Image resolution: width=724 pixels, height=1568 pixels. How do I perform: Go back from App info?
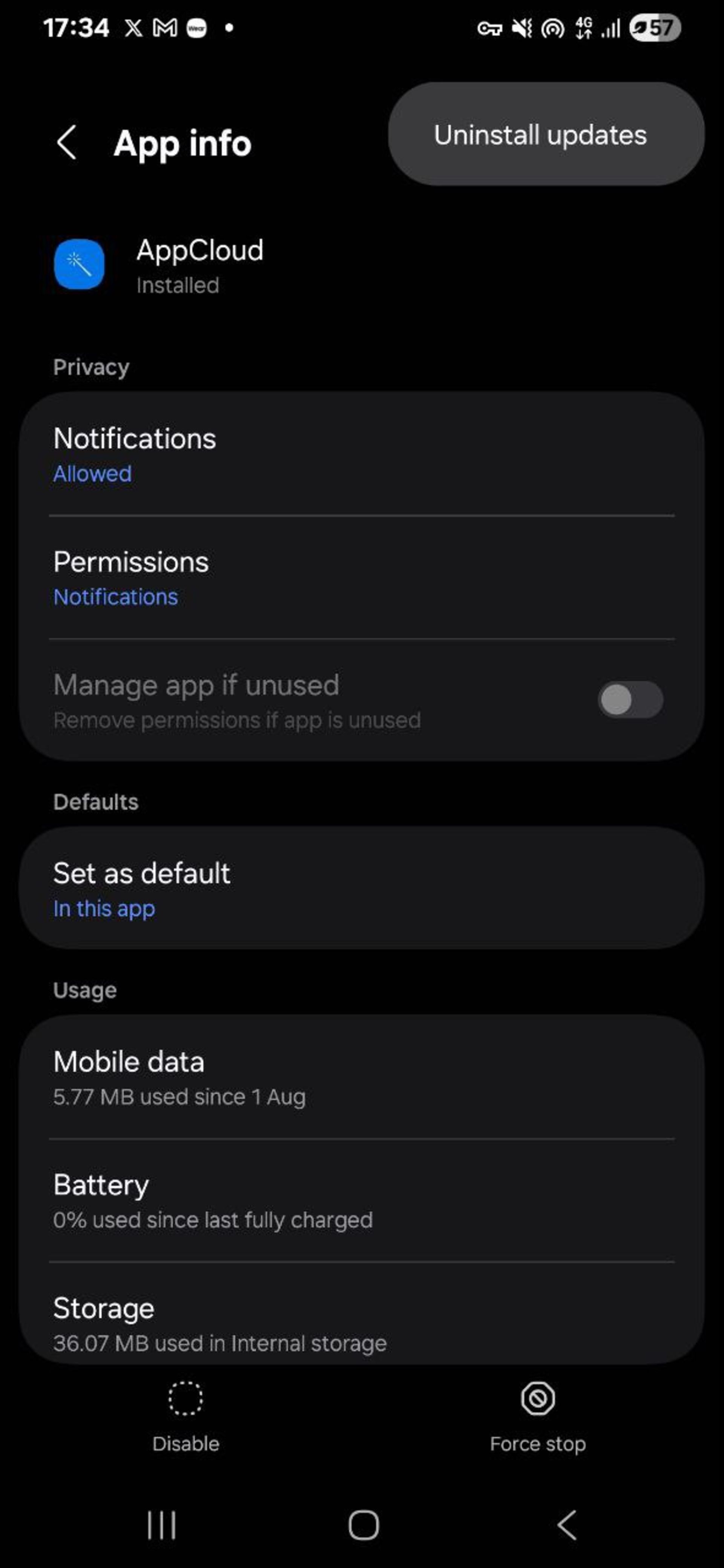tap(67, 143)
